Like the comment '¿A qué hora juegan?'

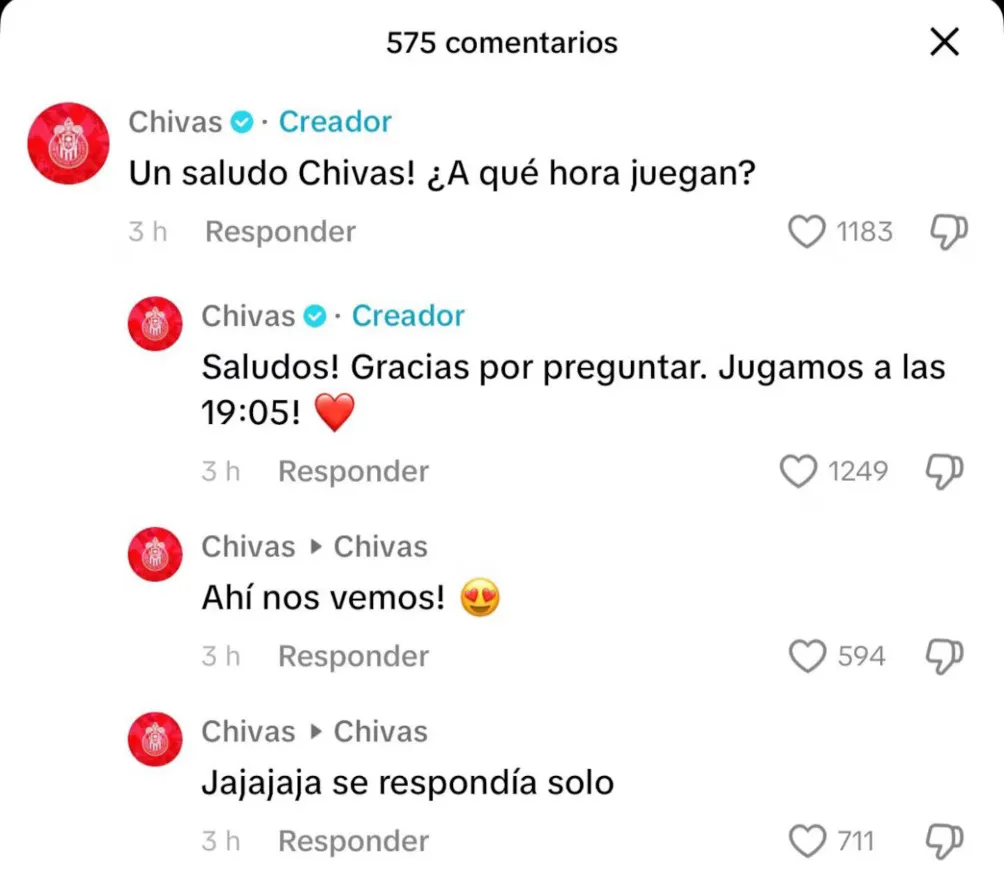click(x=806, y=232)
